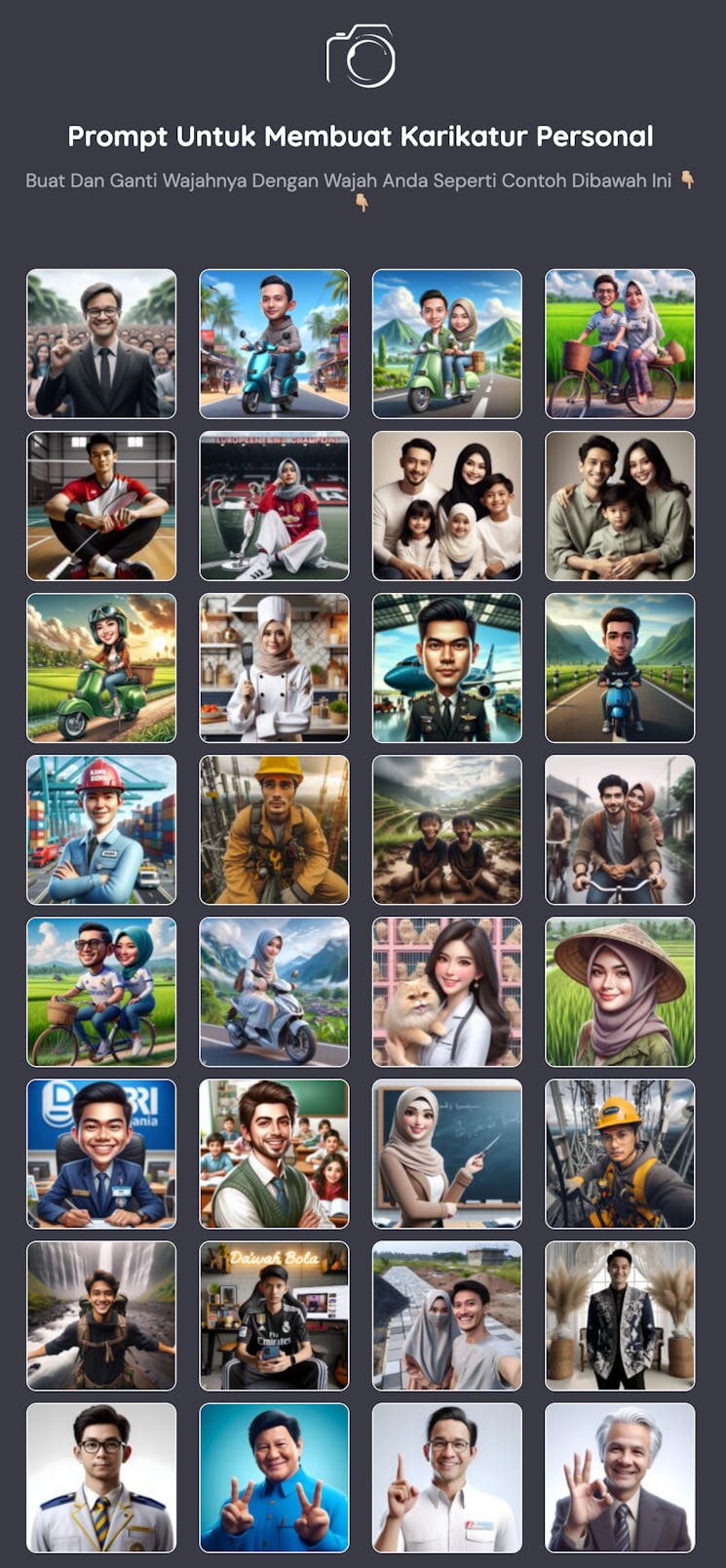View the hiker in front of waterfall thumbnail

coord(101,1314)
